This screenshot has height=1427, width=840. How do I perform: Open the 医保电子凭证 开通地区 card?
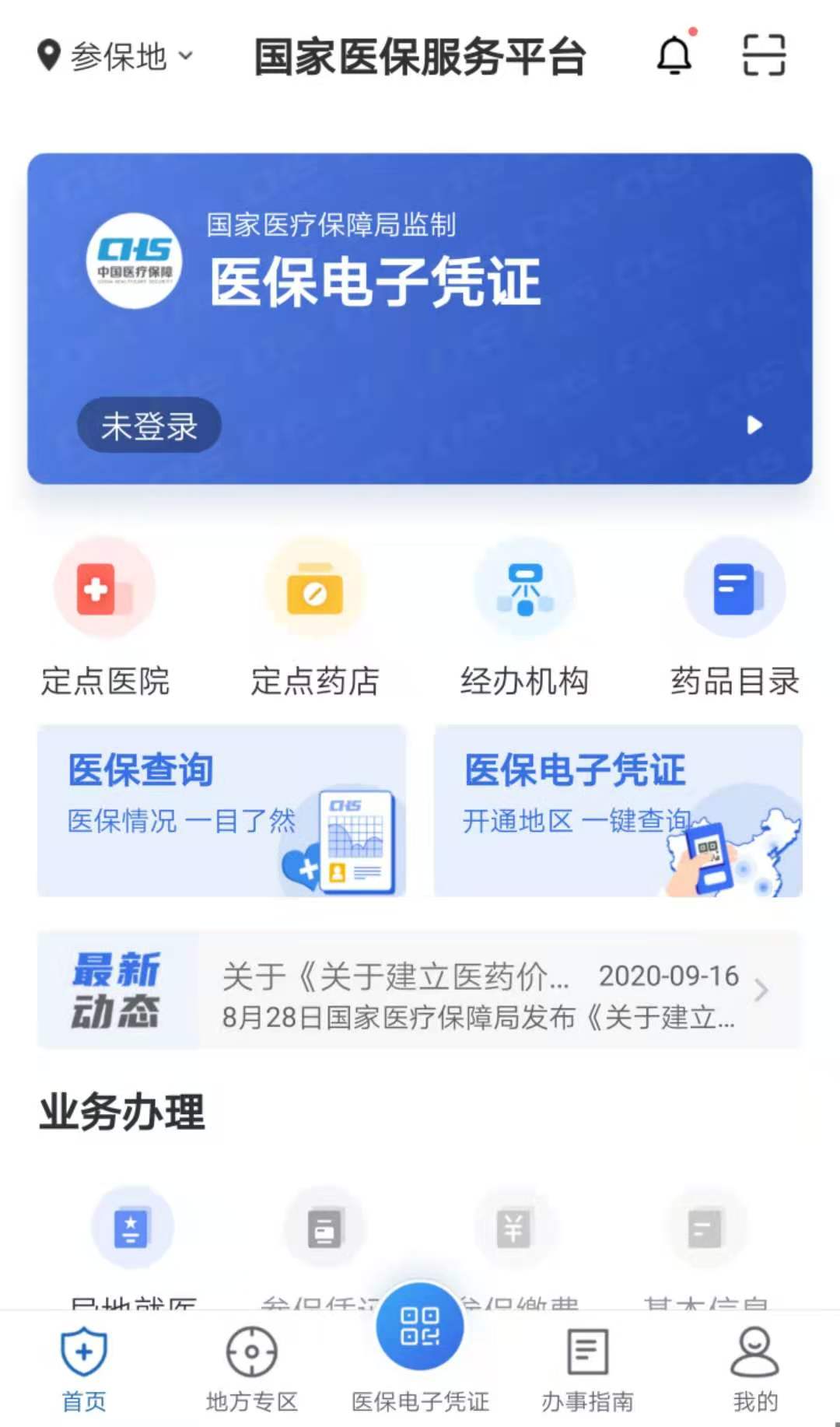(618, 811)
